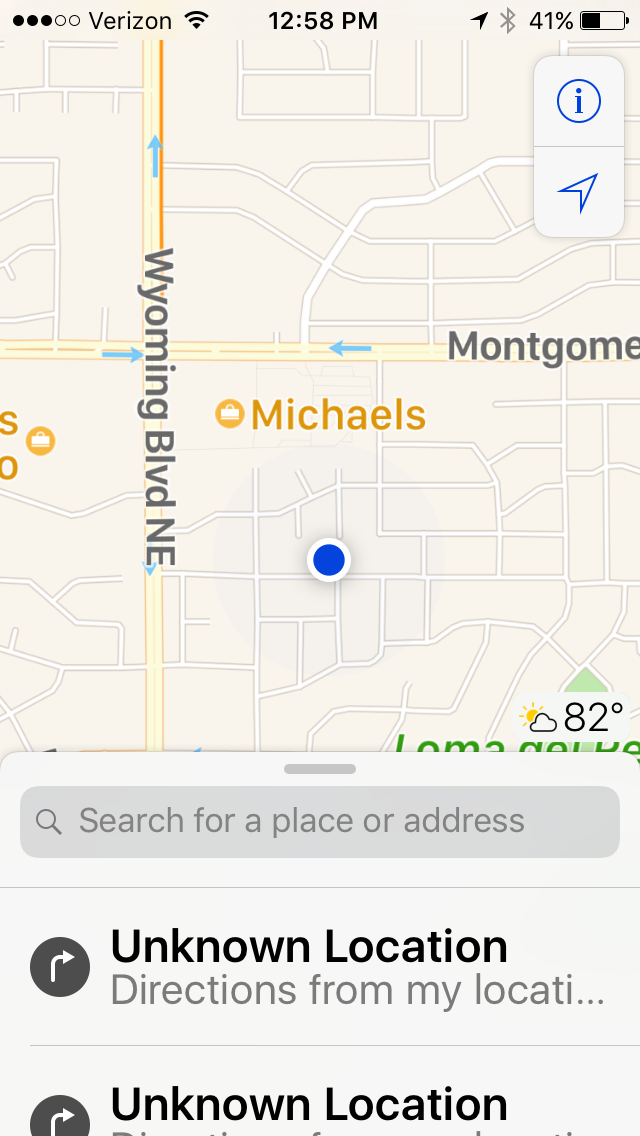Open the map info settings button
This screenshot has width=640, height=1136.
tap(578, 101)
